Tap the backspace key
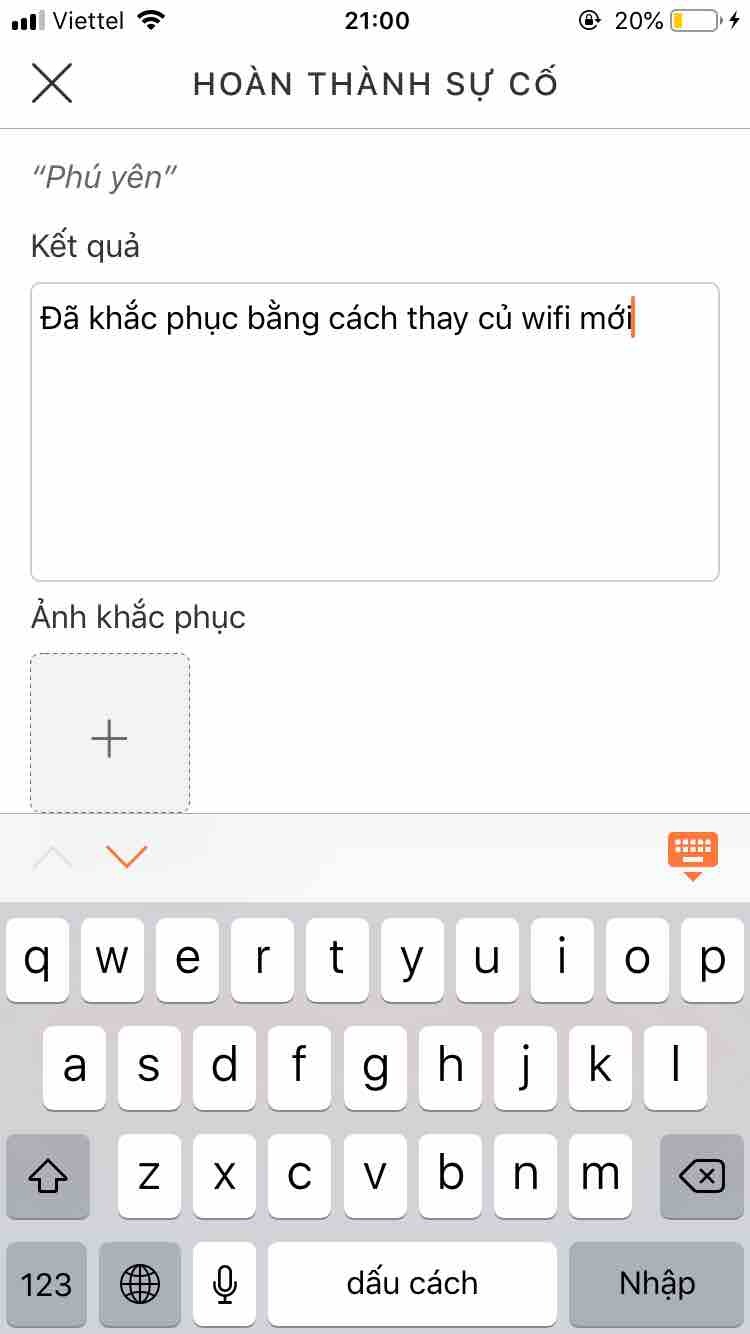The image size is (750, 1334). pyautogui.click(x=701, y=1176)
